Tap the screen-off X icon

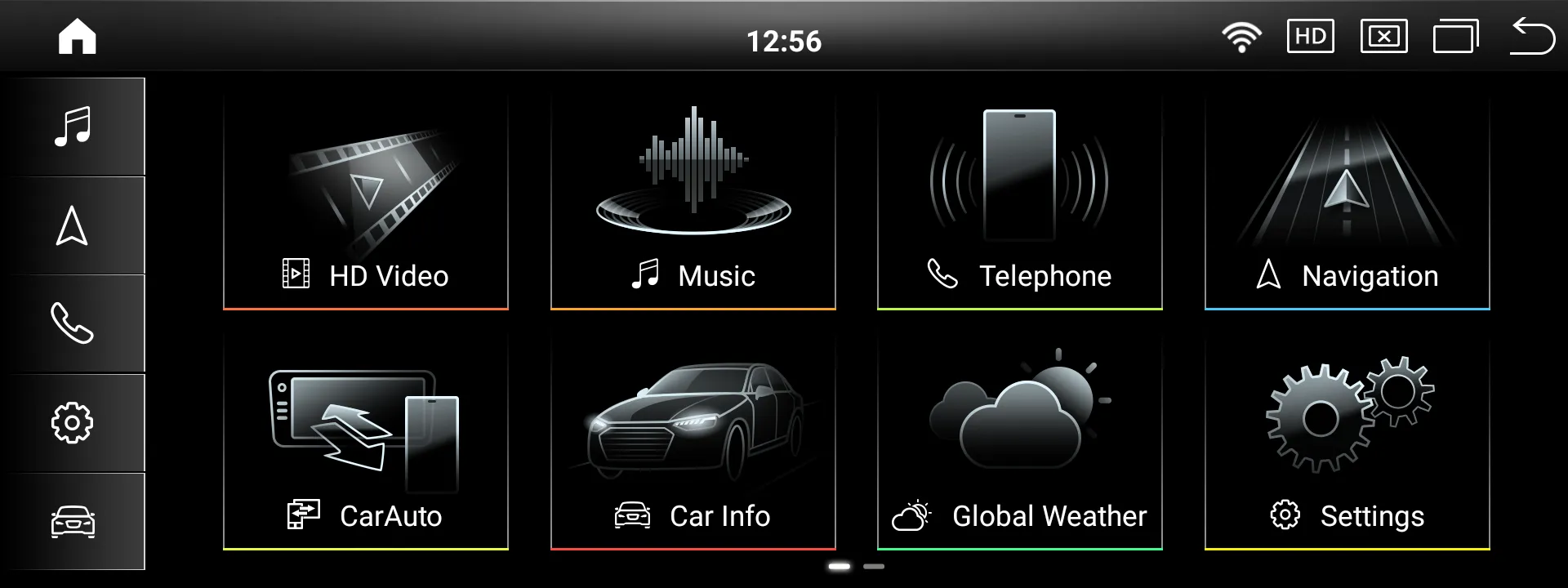pyautogui.click(x=1383, y=37)
